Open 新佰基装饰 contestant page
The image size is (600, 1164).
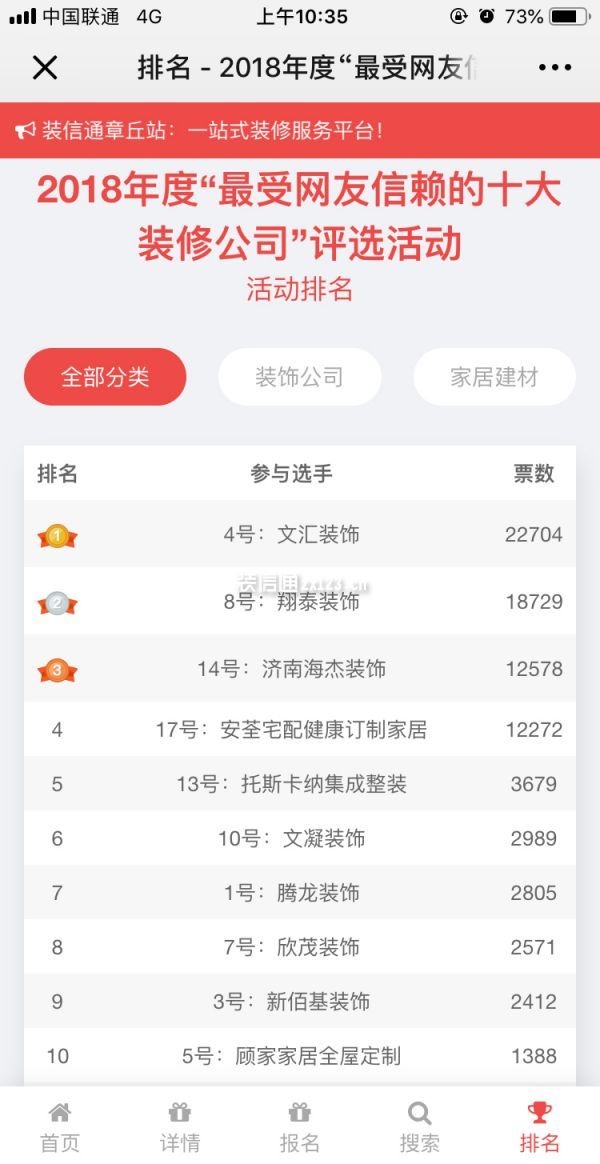tap(300, 1001)
